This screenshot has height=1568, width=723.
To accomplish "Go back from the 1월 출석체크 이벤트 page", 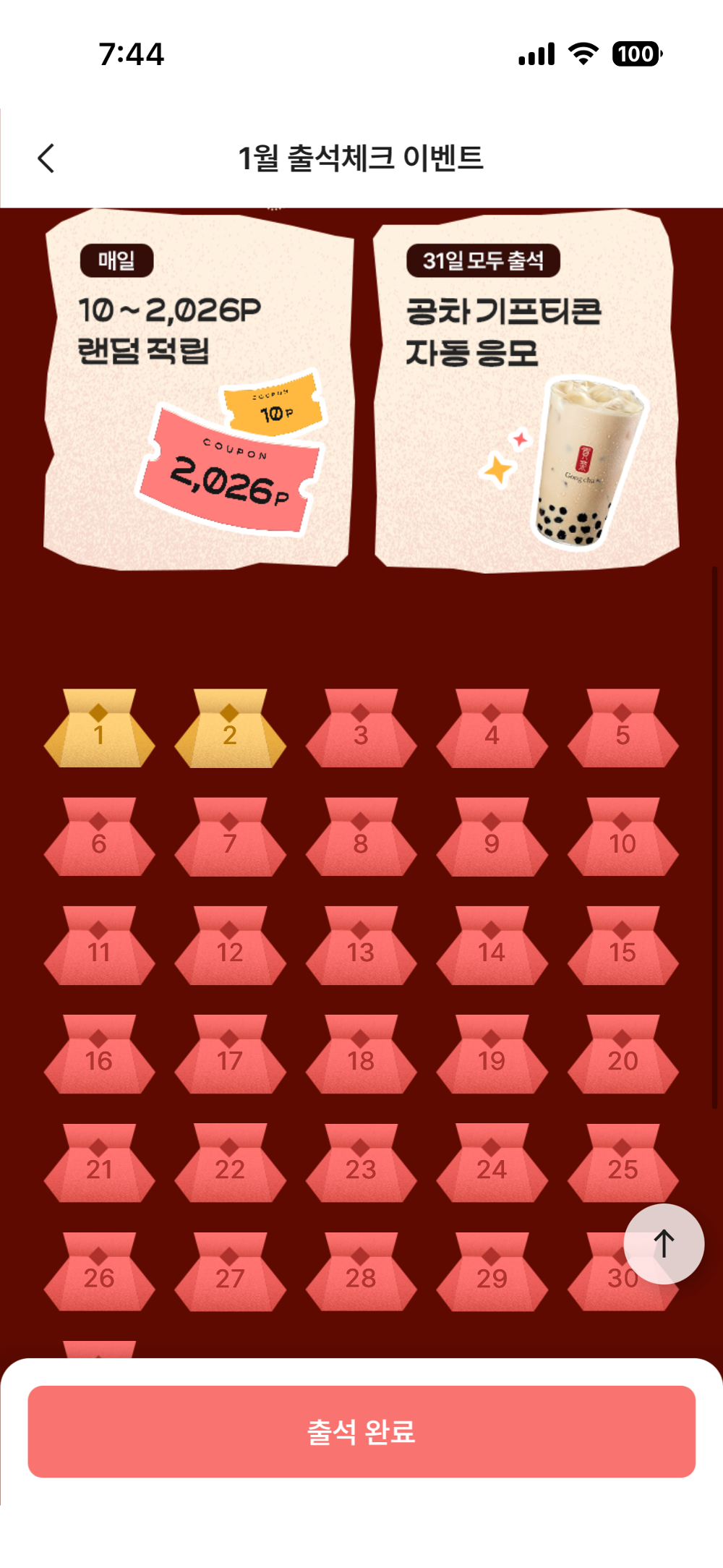I will point(46,158).
